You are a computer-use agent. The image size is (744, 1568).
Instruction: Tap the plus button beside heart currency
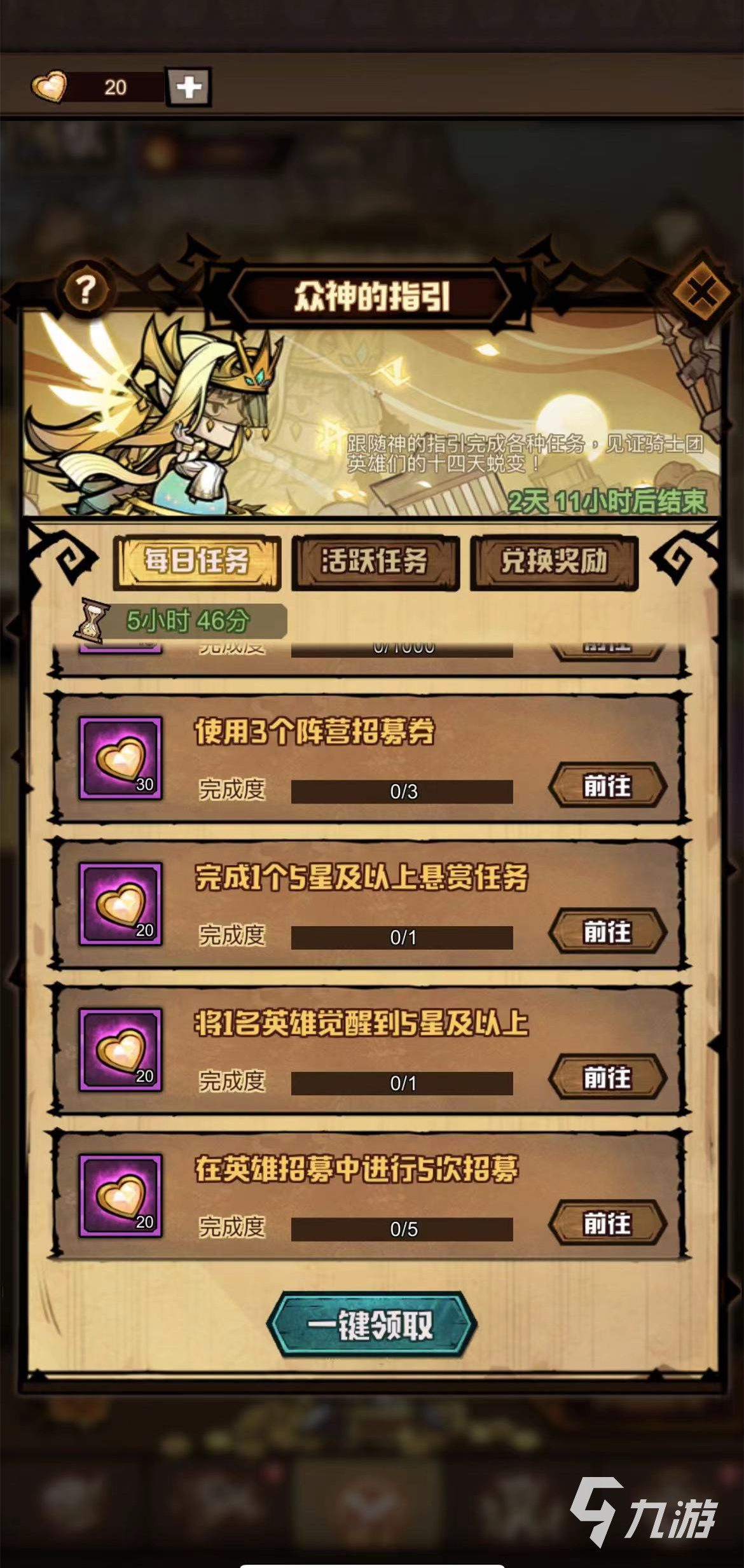click(188, 87)
